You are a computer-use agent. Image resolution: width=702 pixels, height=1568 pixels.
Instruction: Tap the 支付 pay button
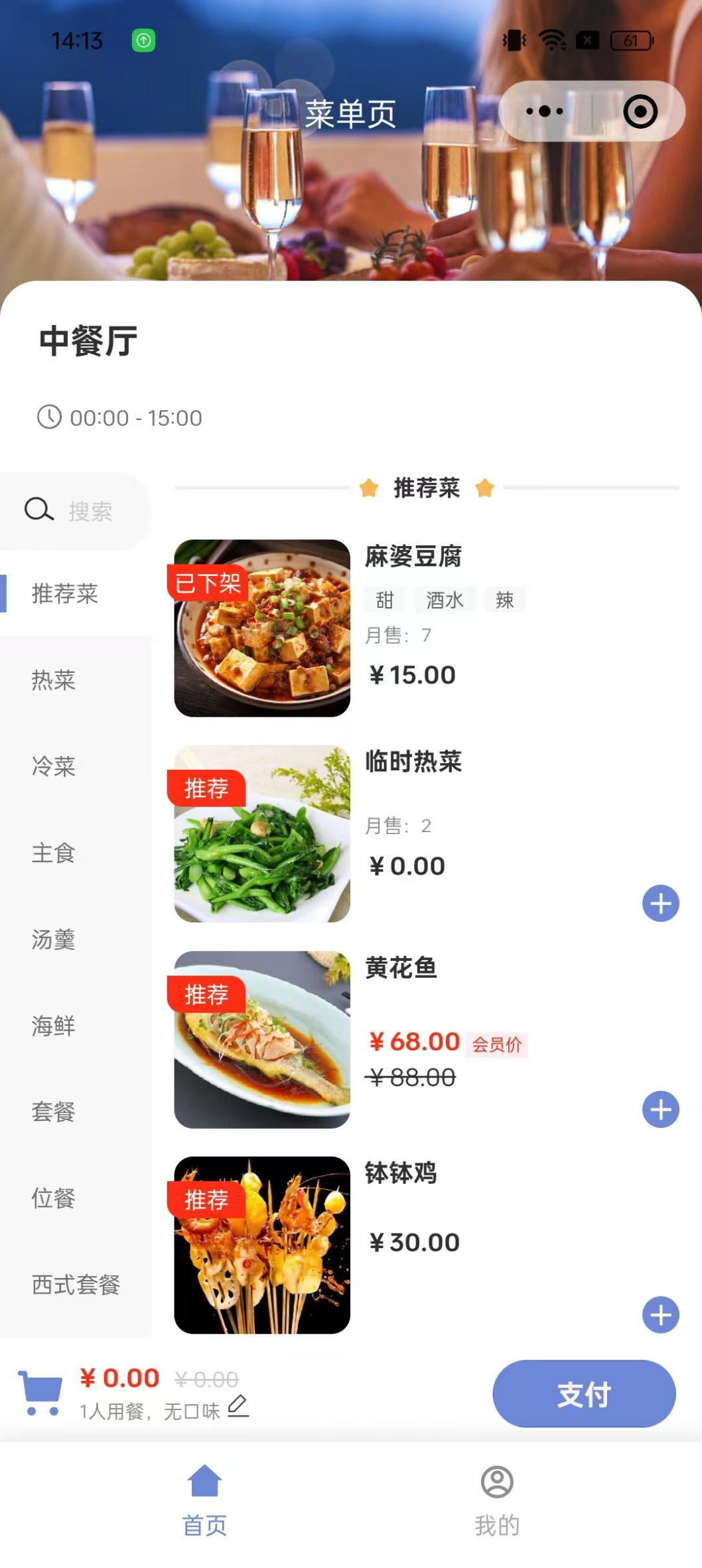click(x=584, y=1393)
